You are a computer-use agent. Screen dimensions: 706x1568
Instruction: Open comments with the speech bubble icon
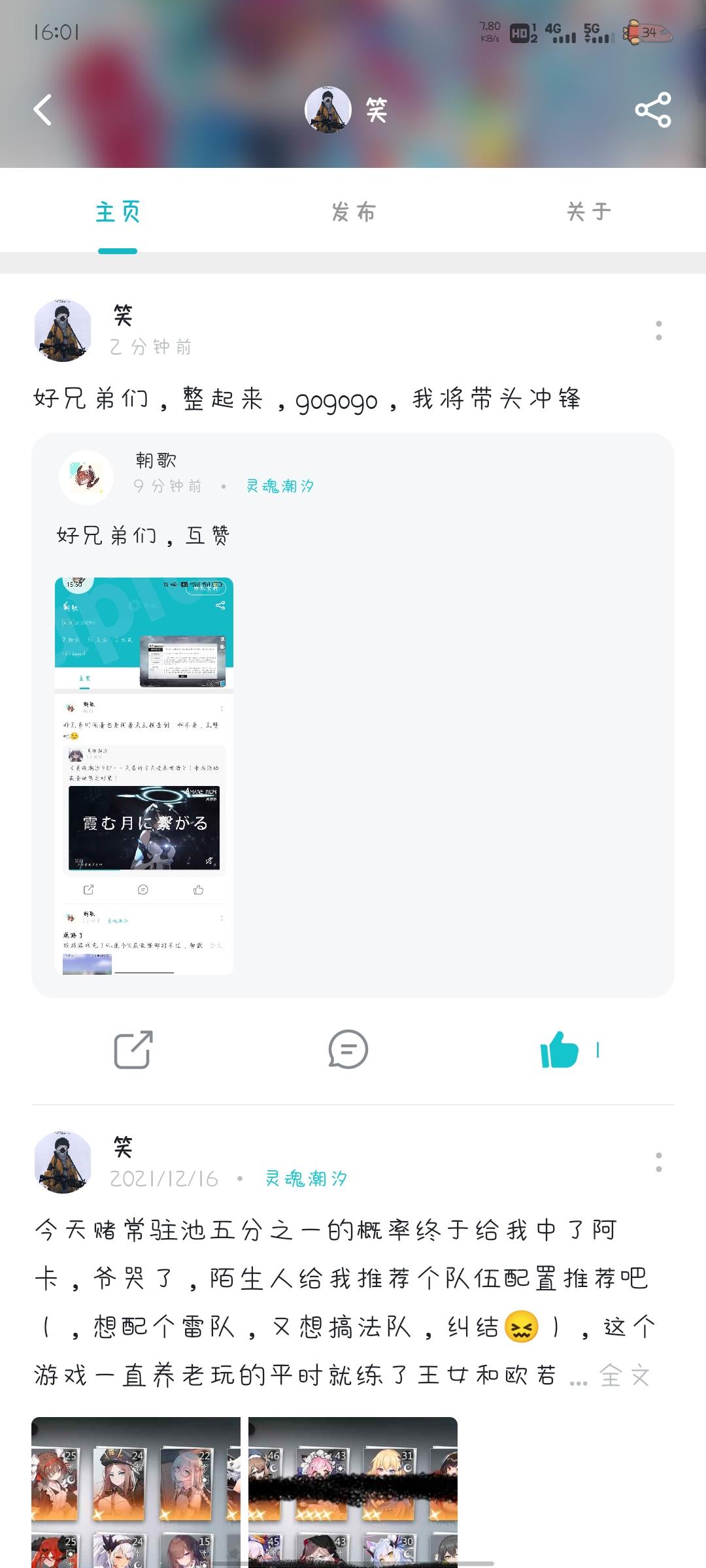click(348, 1049)
